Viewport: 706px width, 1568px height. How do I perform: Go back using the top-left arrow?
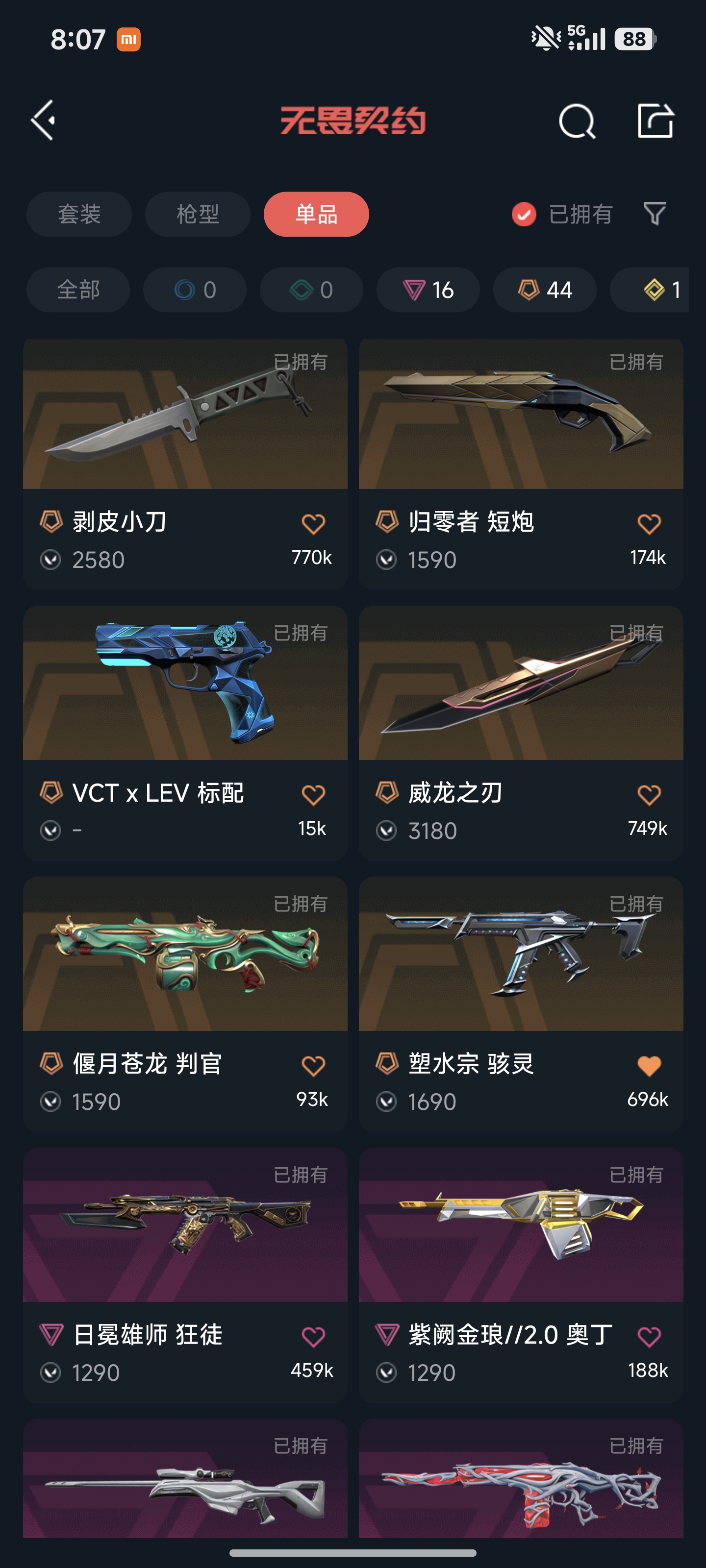click(x=44, y=121)
